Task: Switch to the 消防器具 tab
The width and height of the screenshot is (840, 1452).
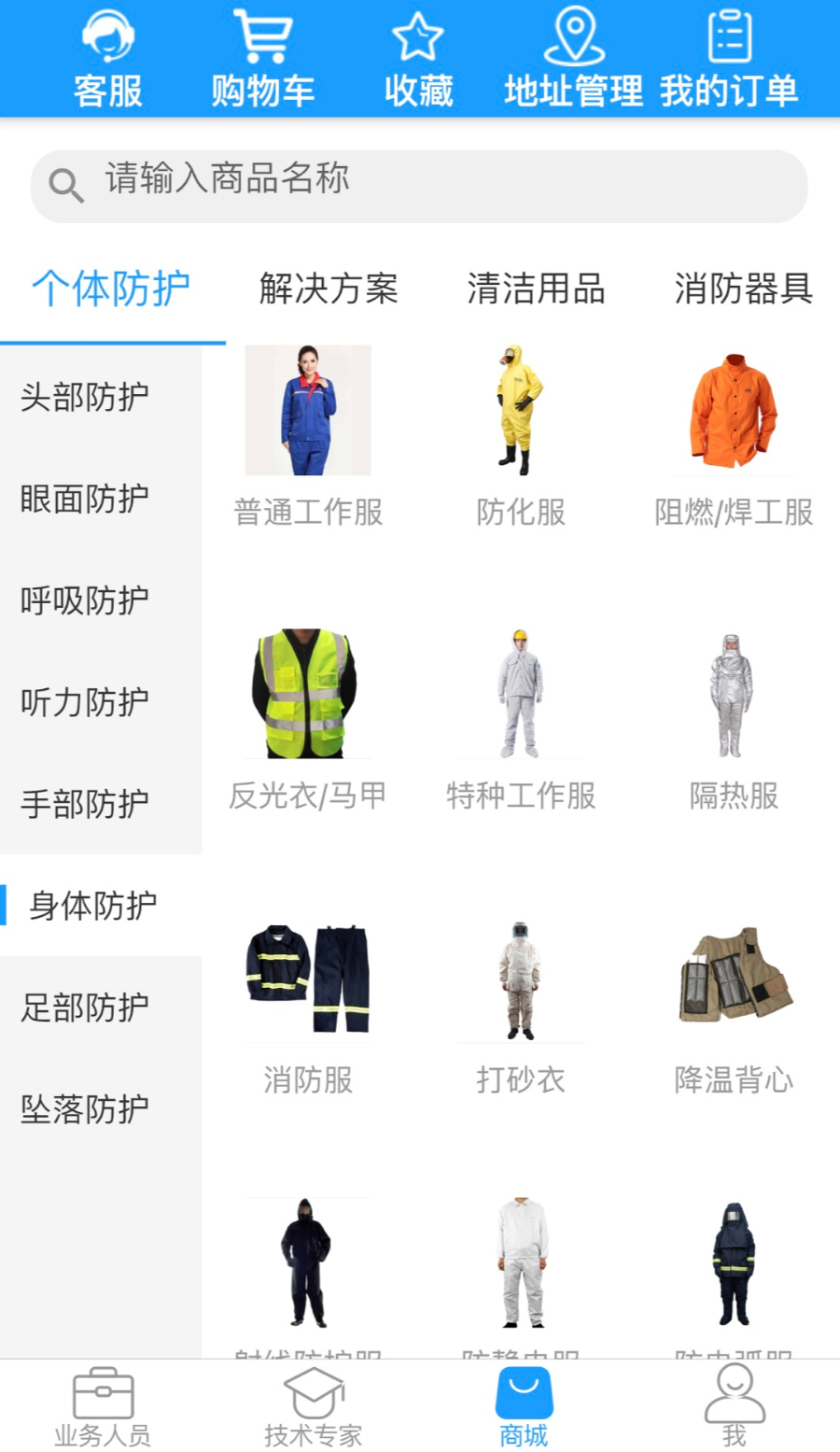Action: (x=743, y=289)
